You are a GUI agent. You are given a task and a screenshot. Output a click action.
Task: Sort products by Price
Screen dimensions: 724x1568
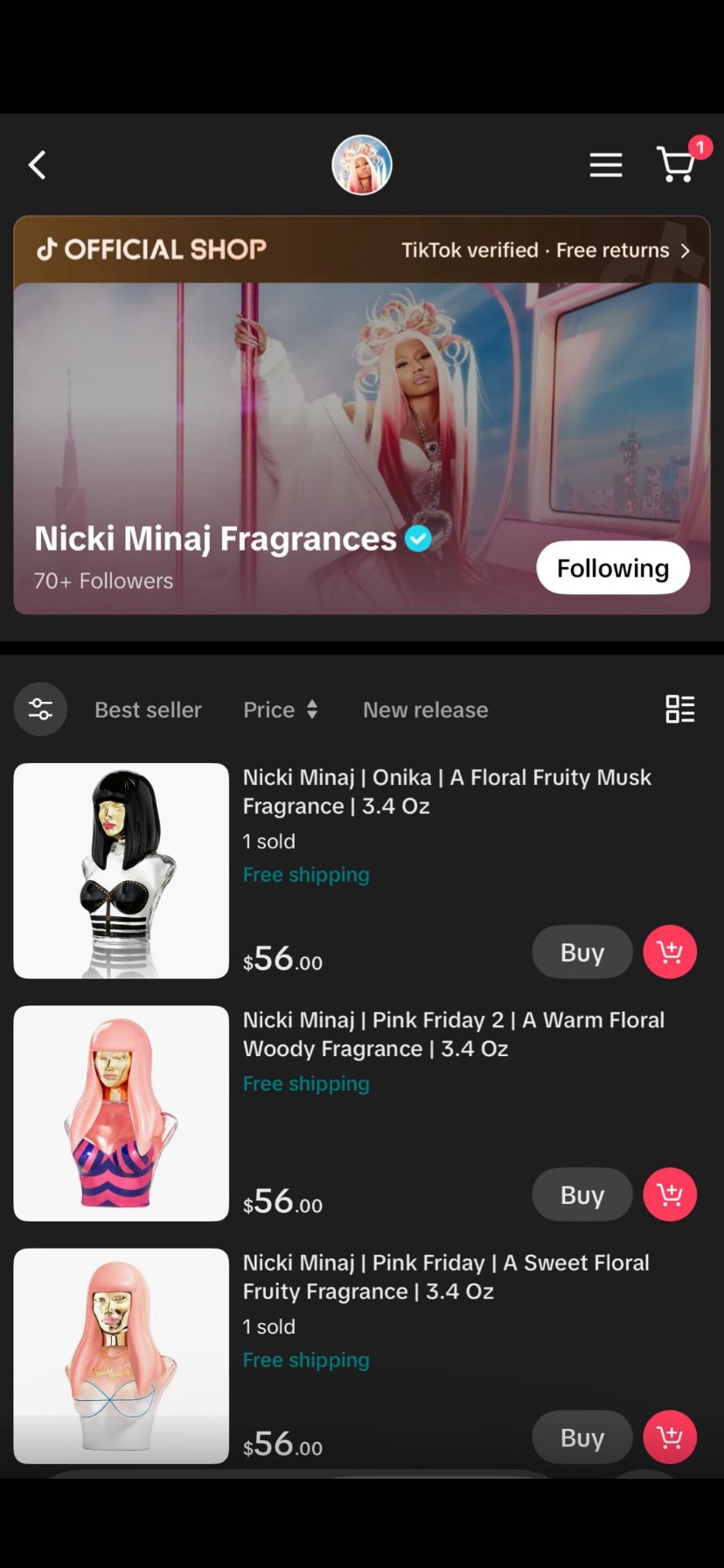pos(280,710)
